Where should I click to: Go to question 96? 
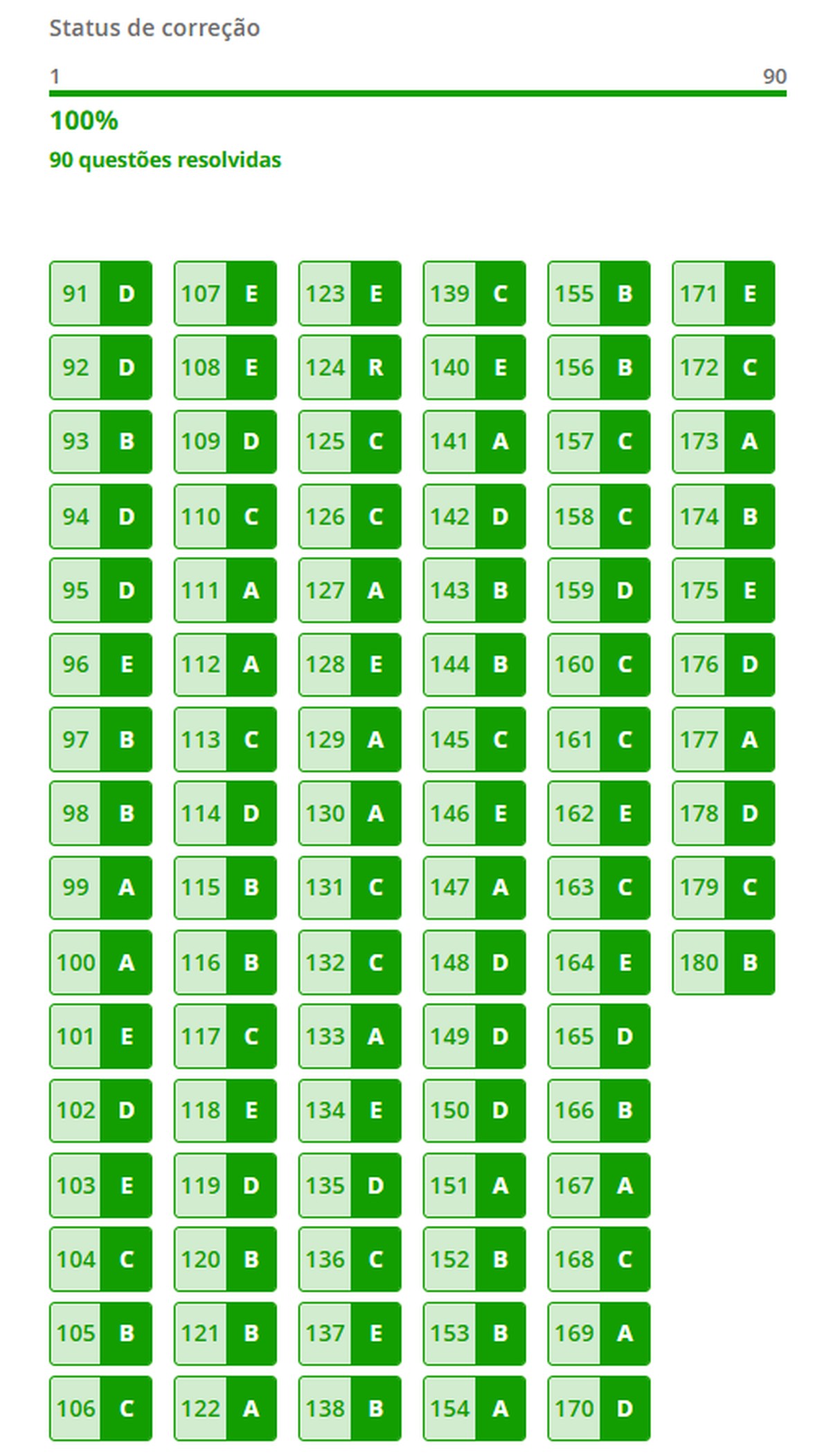point(100,665)
